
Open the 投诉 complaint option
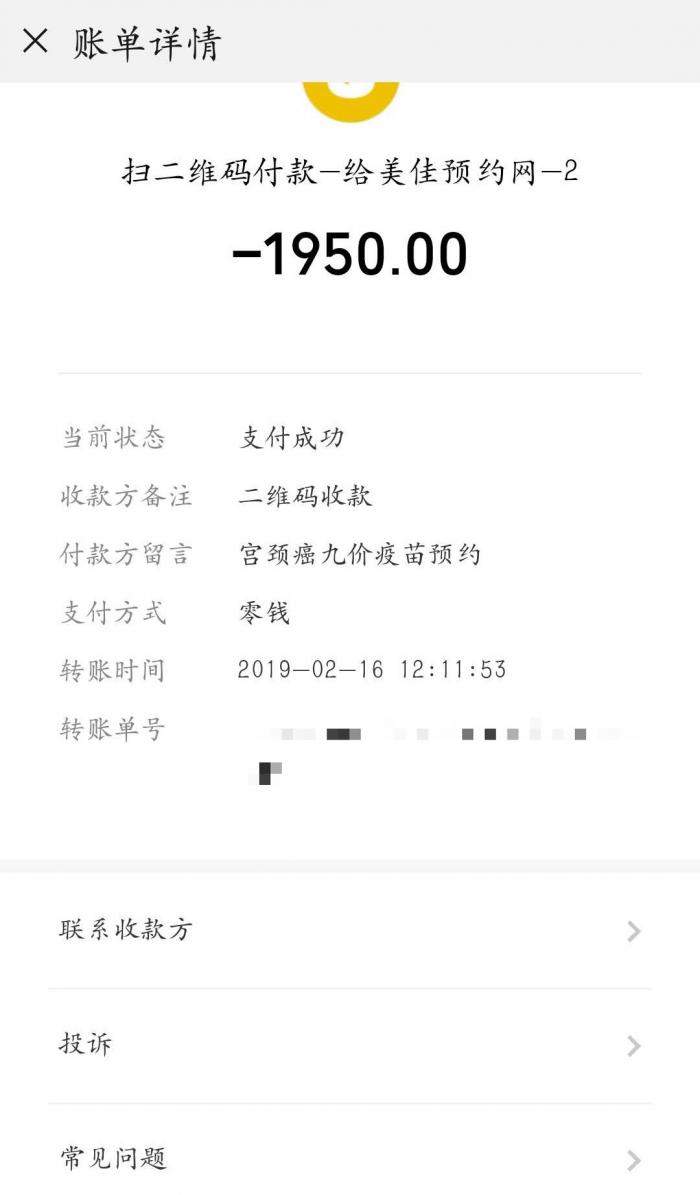click(350, 1045)
